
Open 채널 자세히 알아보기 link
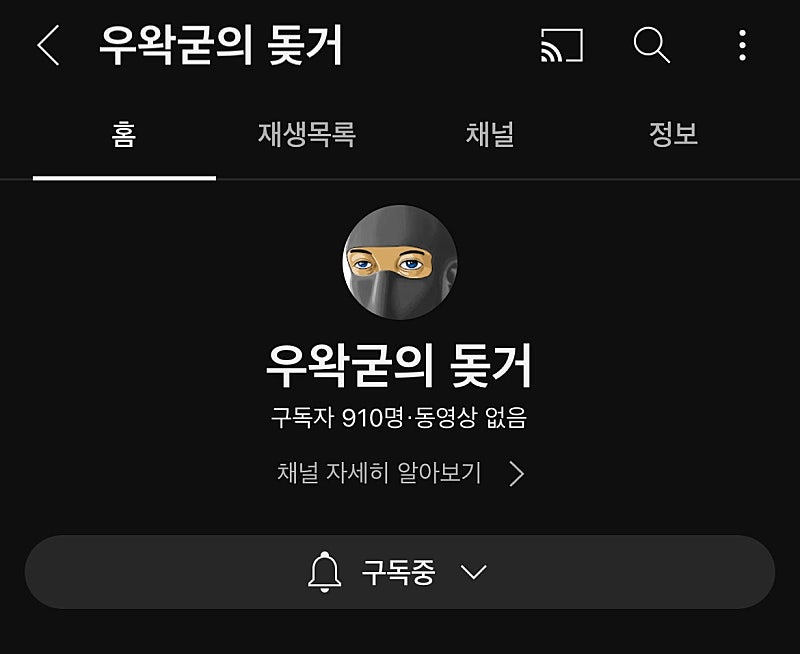(400, 473)
